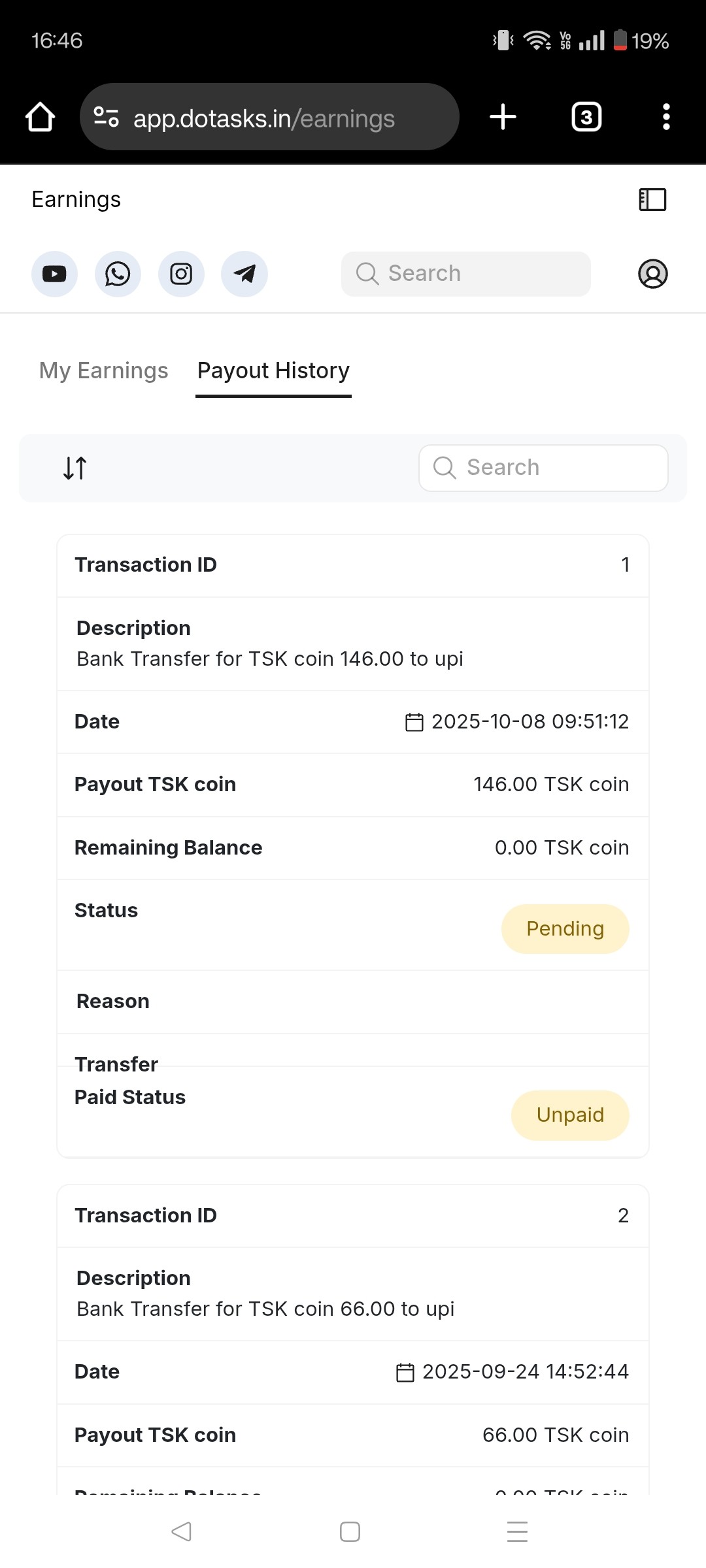Viewport: 706px width, 1568px height.
Task: Open the YouTube channel link icon
Action: click(x=54, y=274)
